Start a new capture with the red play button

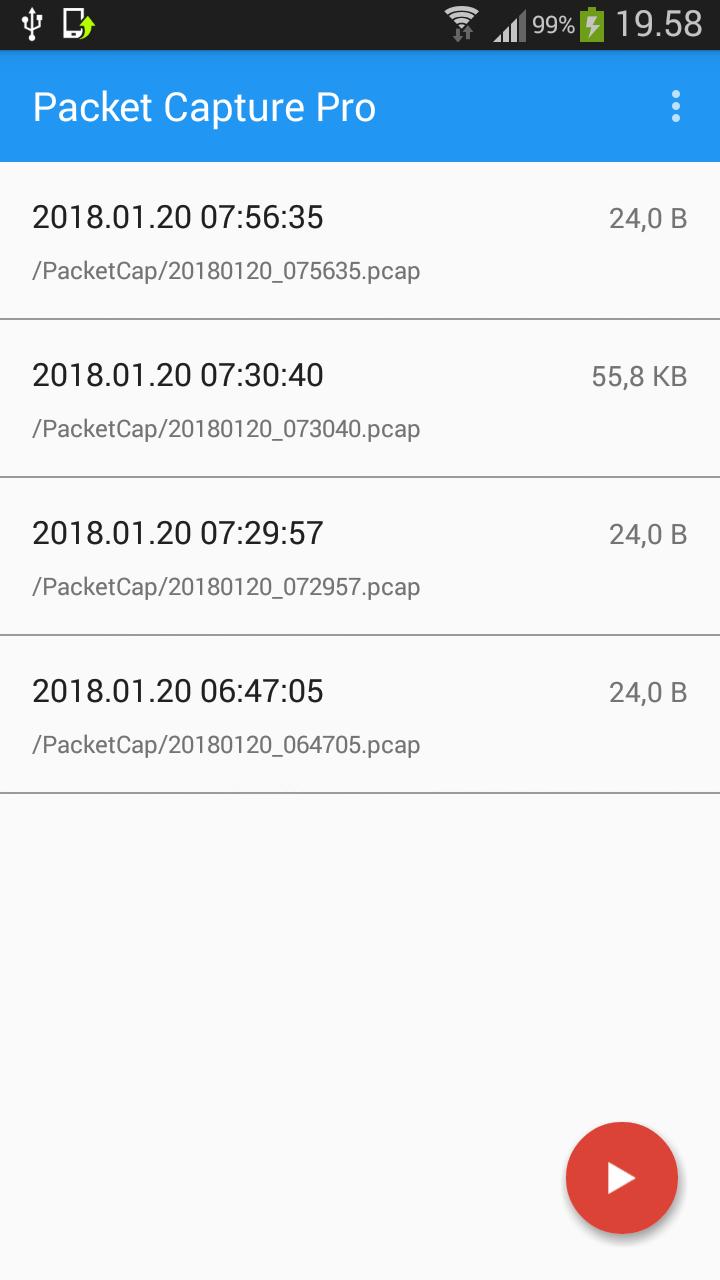(x=621, y=1178)
